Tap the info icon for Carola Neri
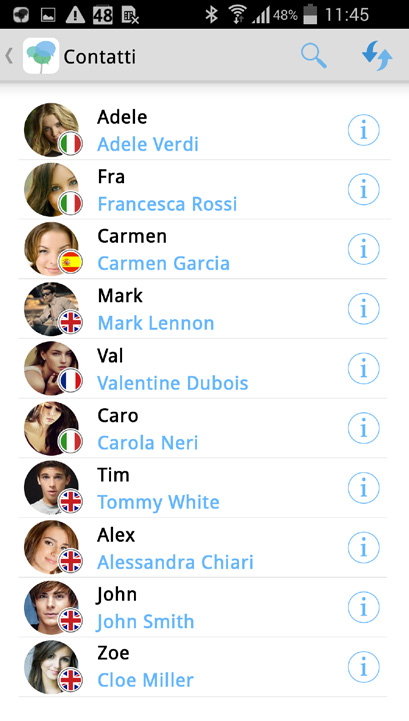Screen dimensions: 409x721 tap(363, 428)
